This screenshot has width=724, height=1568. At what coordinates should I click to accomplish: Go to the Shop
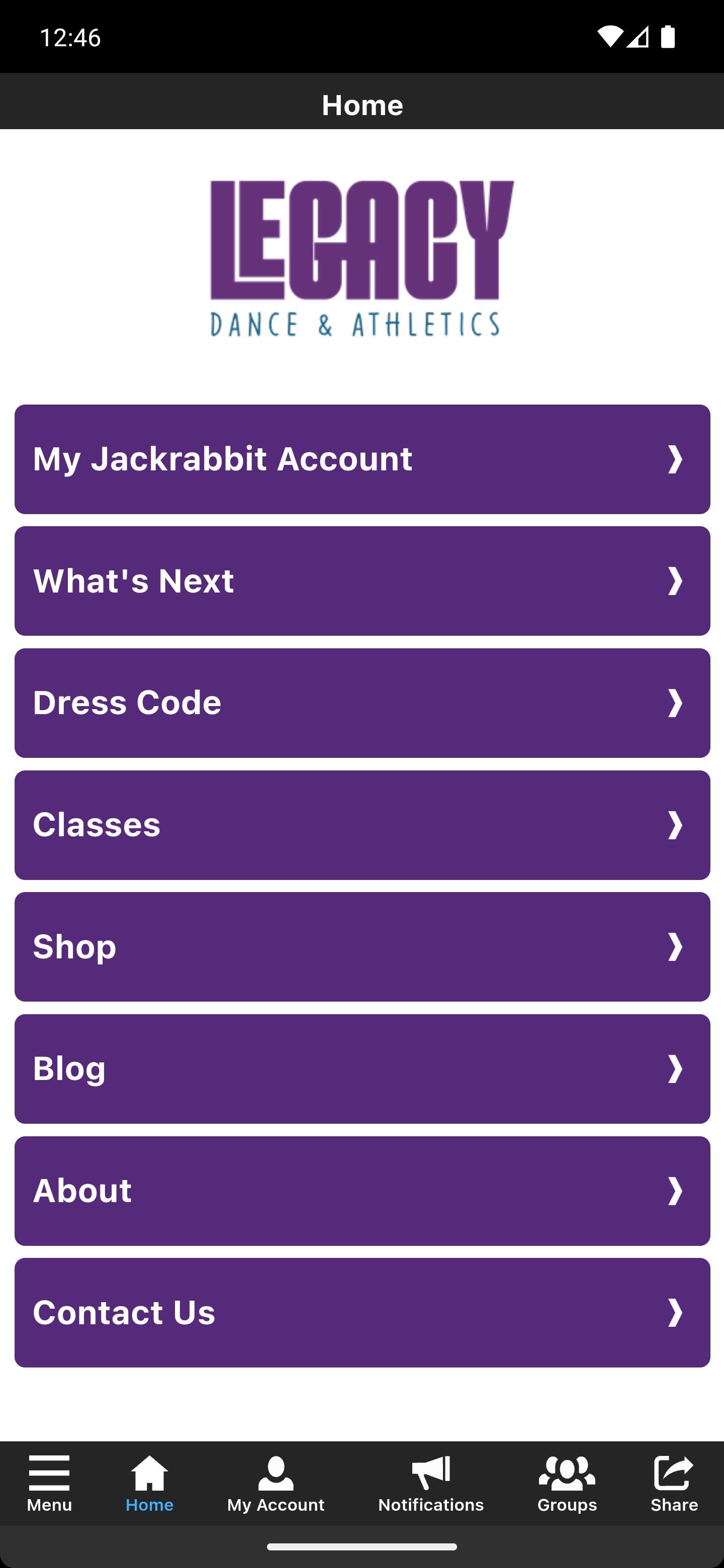(361, 946)
